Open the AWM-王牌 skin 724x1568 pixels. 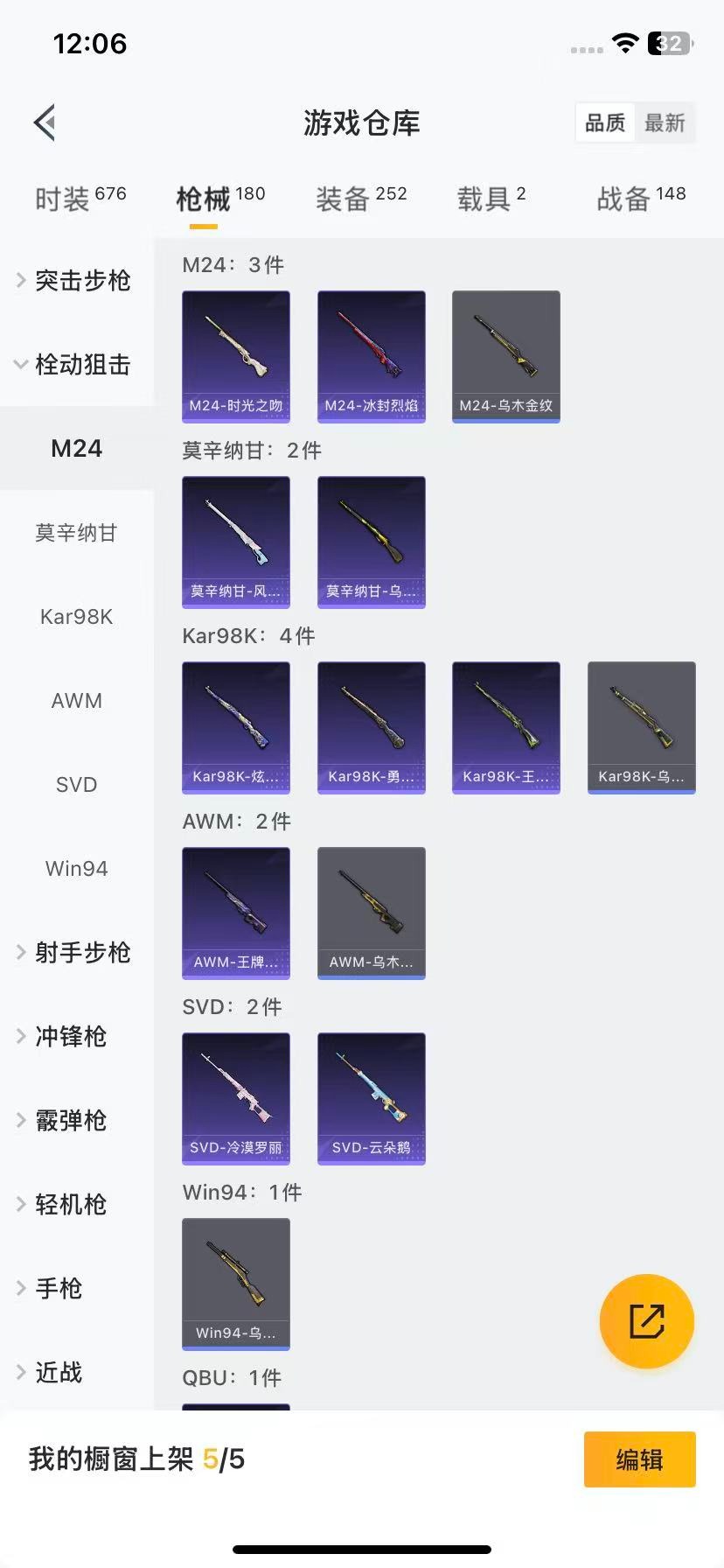tap(235, 913)
